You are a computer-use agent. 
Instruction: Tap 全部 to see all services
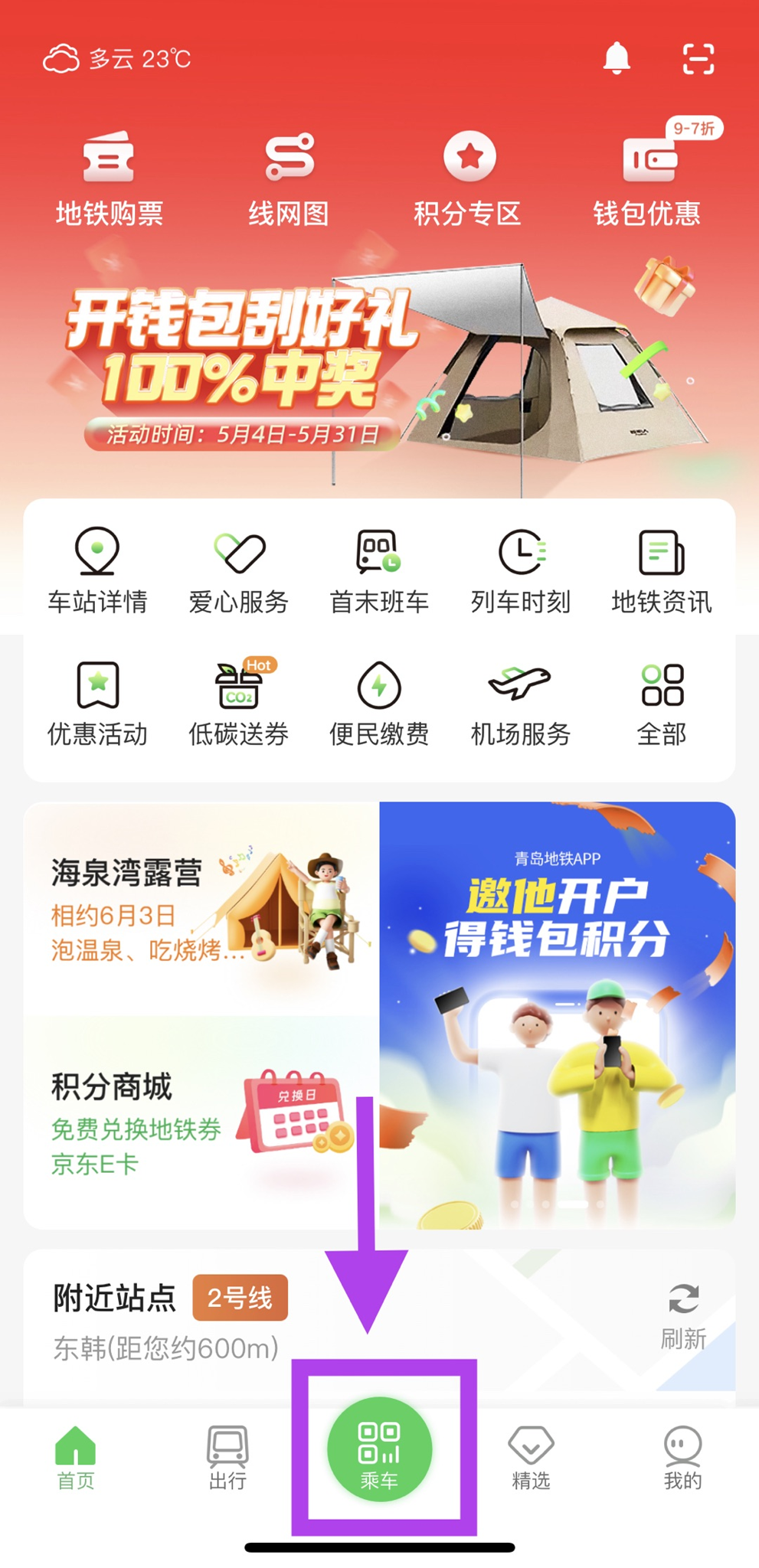pos(662,701)
